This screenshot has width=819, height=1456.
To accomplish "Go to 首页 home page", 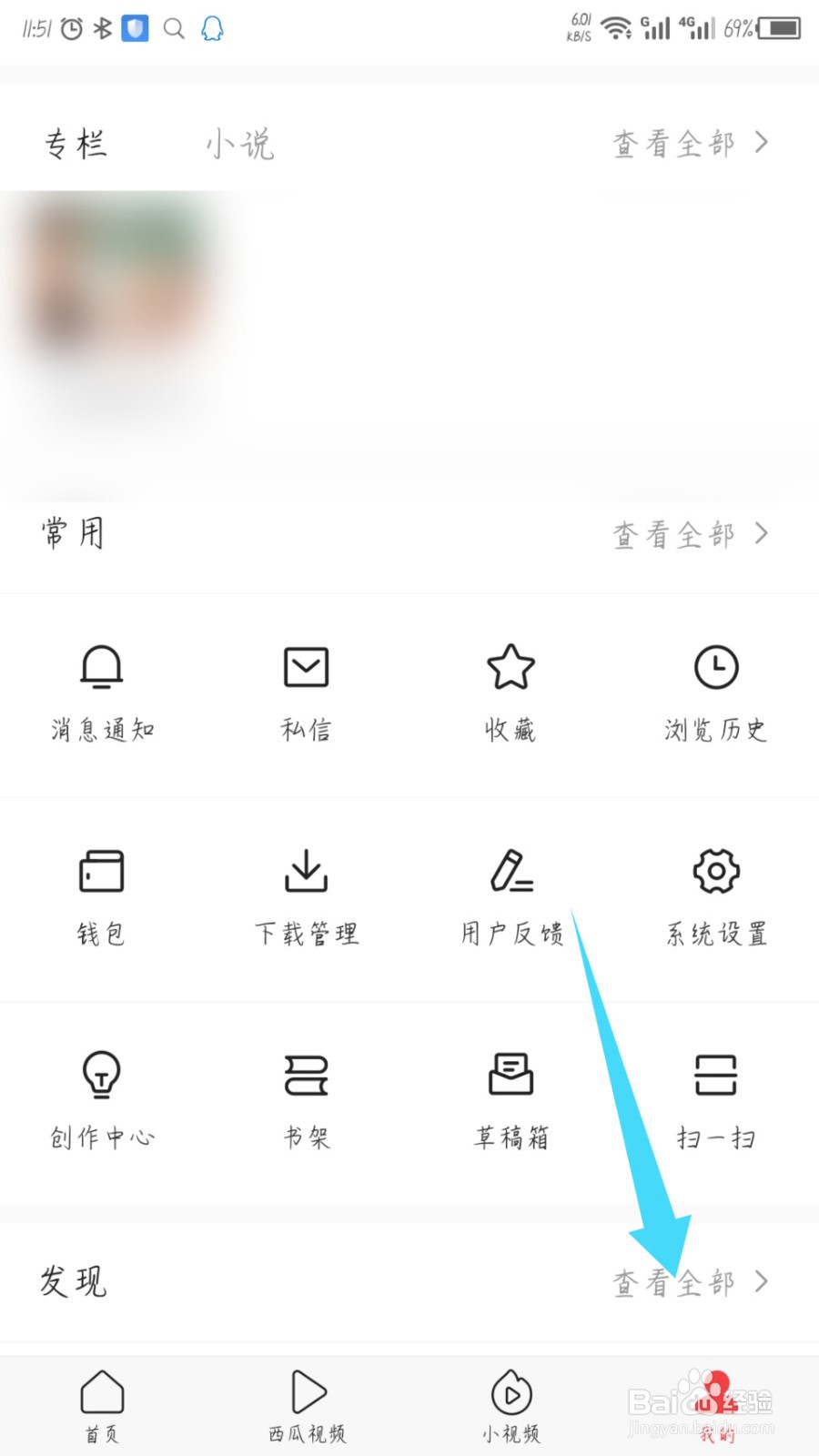I will [x=101, y=1406].
